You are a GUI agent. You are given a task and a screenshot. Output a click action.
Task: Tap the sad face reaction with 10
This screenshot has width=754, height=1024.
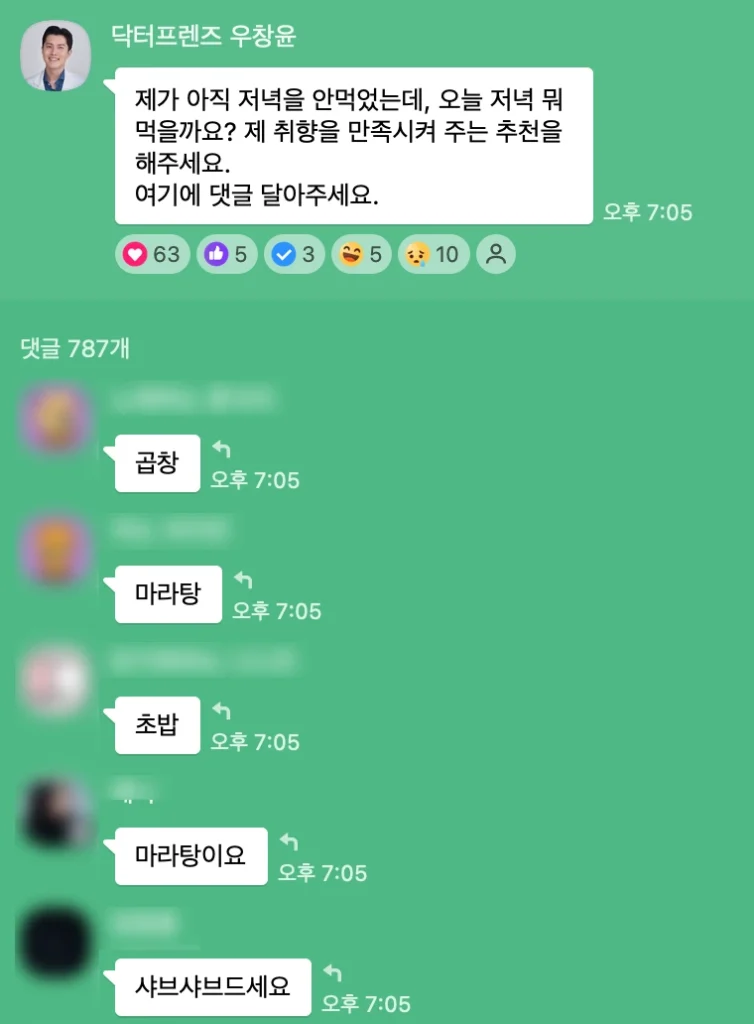click(433, 254)
